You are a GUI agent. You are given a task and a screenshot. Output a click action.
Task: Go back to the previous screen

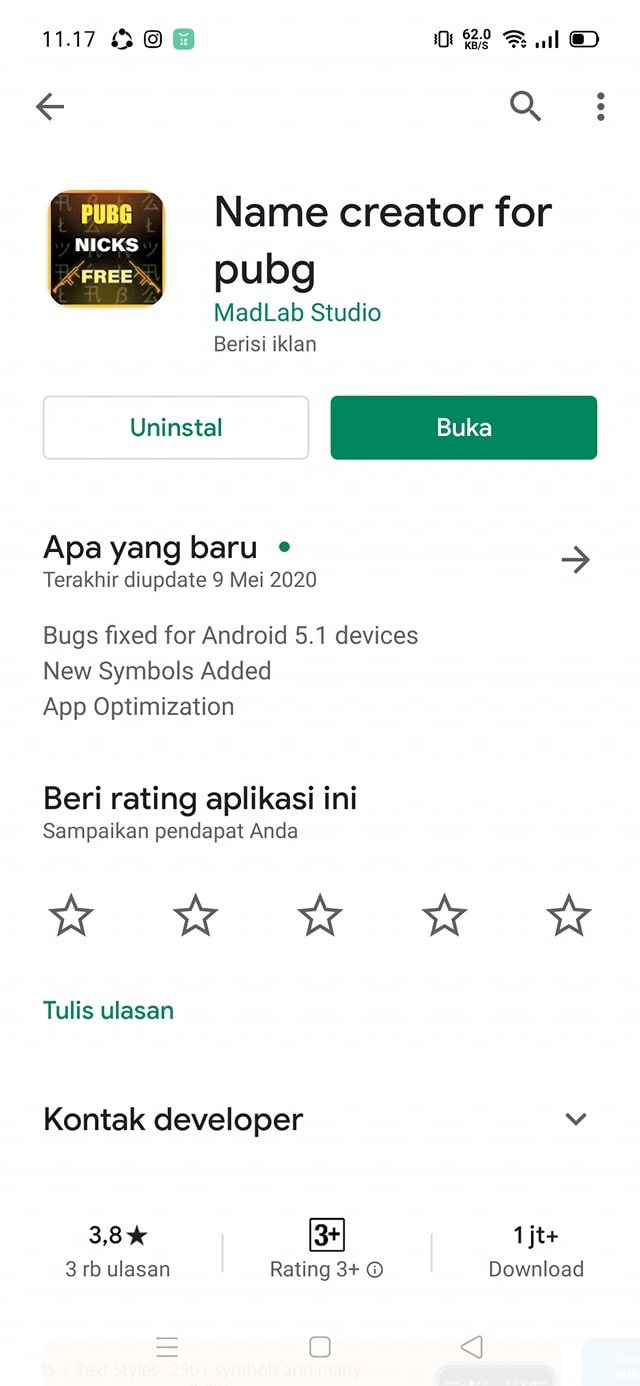(49, 107)
